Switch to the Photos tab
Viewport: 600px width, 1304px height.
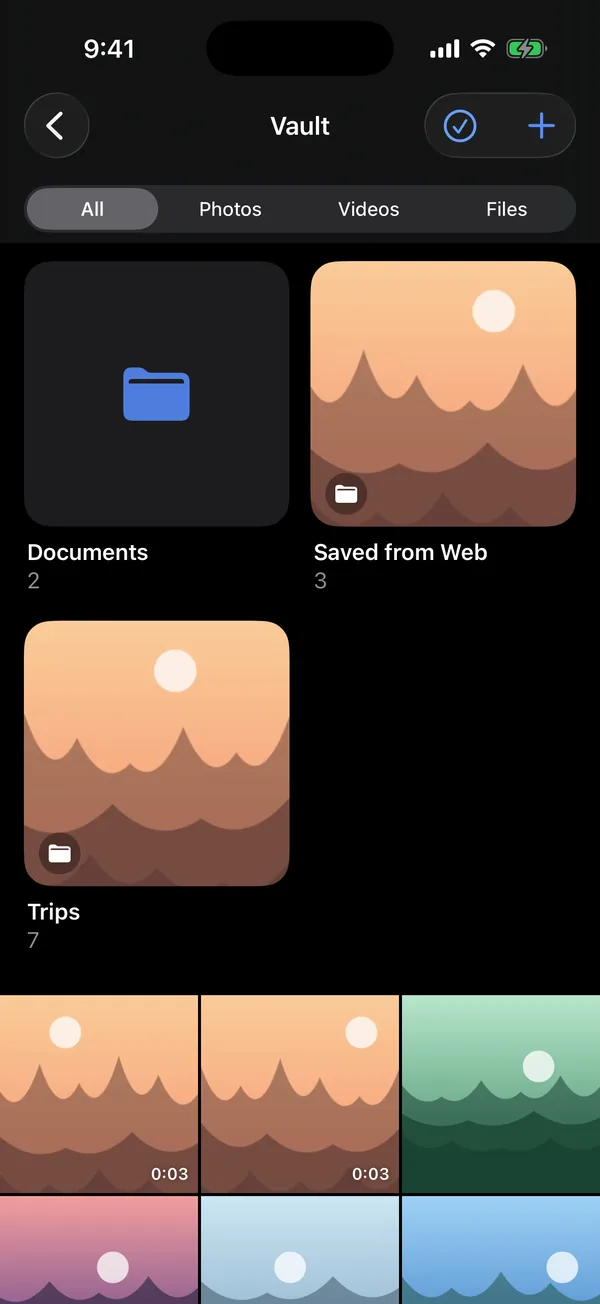[230, 209]
